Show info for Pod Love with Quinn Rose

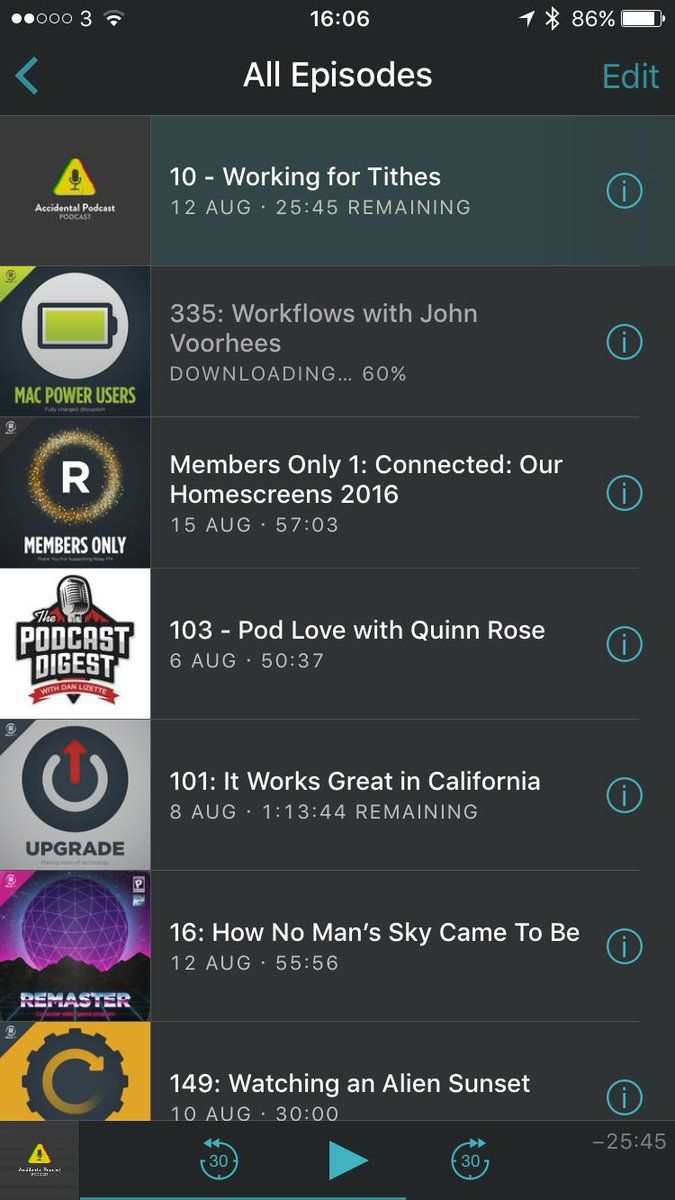624,644
